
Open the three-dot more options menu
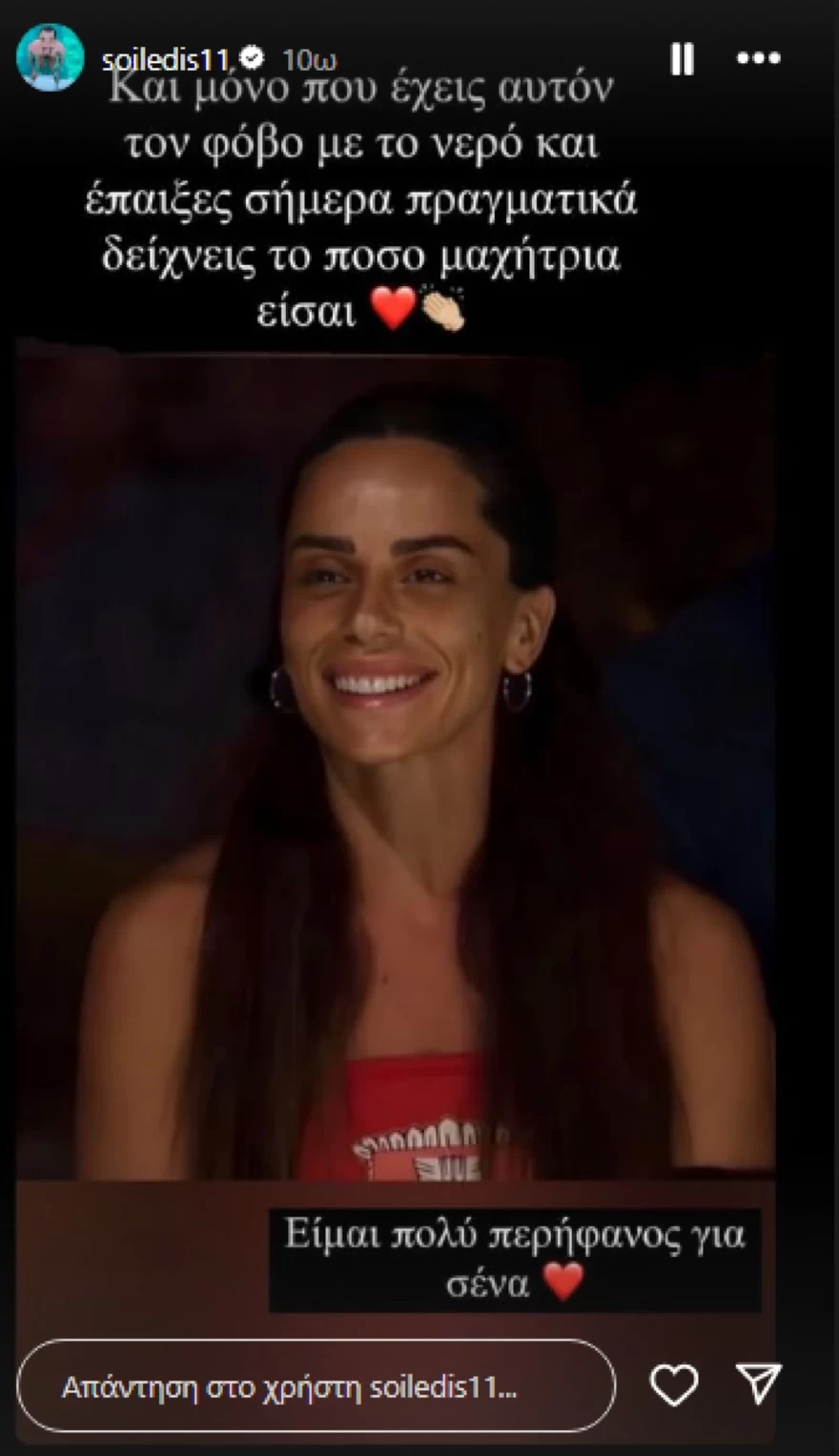coord(759,59)
